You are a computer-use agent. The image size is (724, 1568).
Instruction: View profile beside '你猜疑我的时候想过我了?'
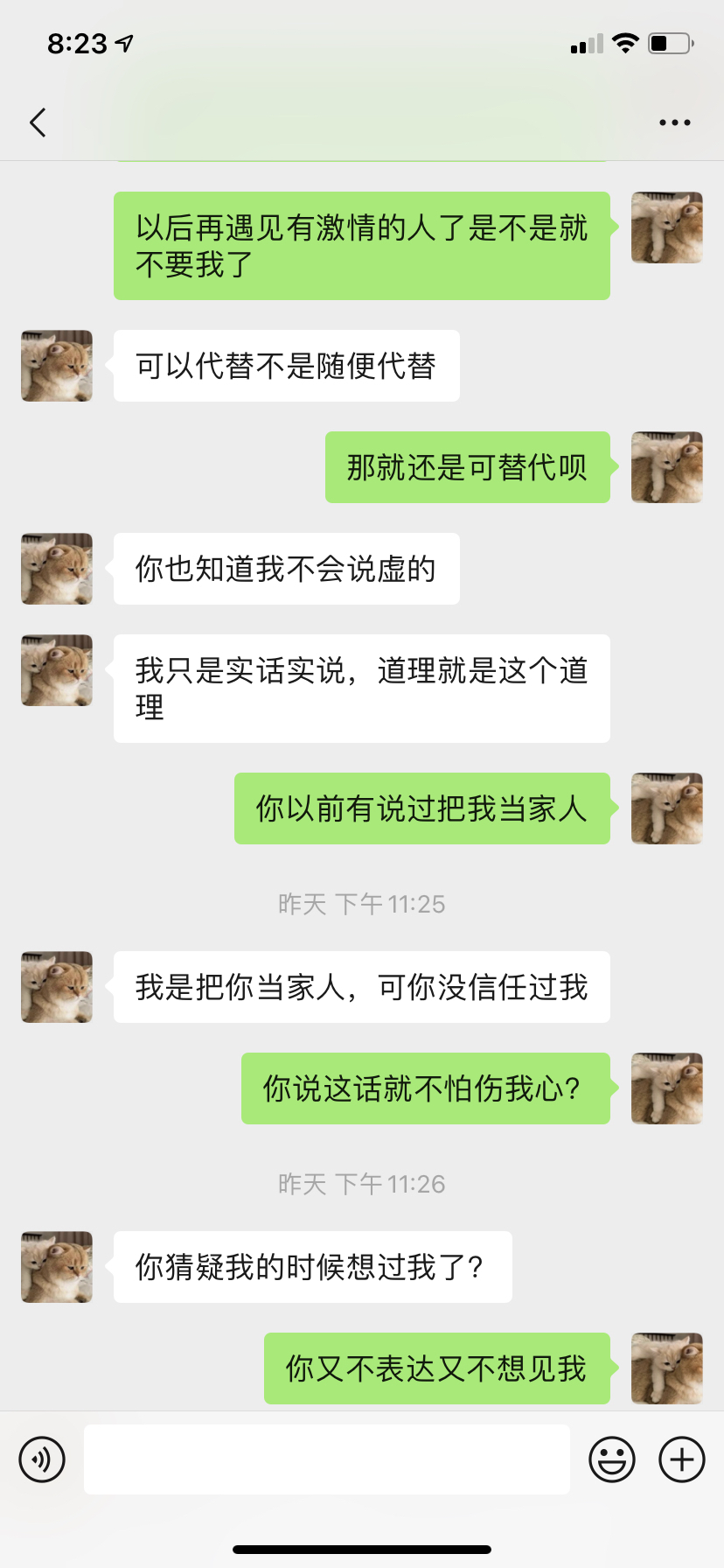pyautogui.click(x=57, y=1267)
